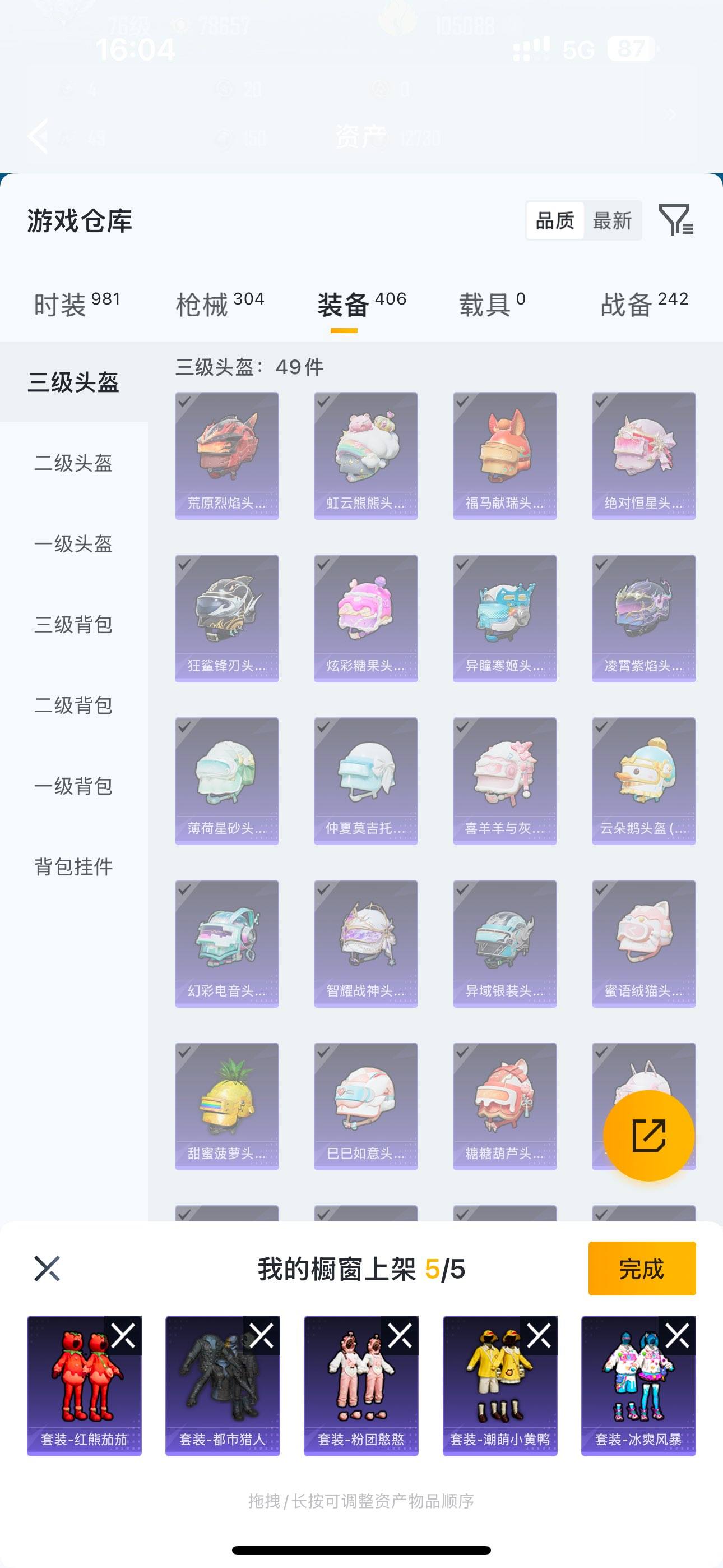The height and width of the screenshot is (1568, 723).
Task: Open the 战备 tab
Action: coord(644,305)
